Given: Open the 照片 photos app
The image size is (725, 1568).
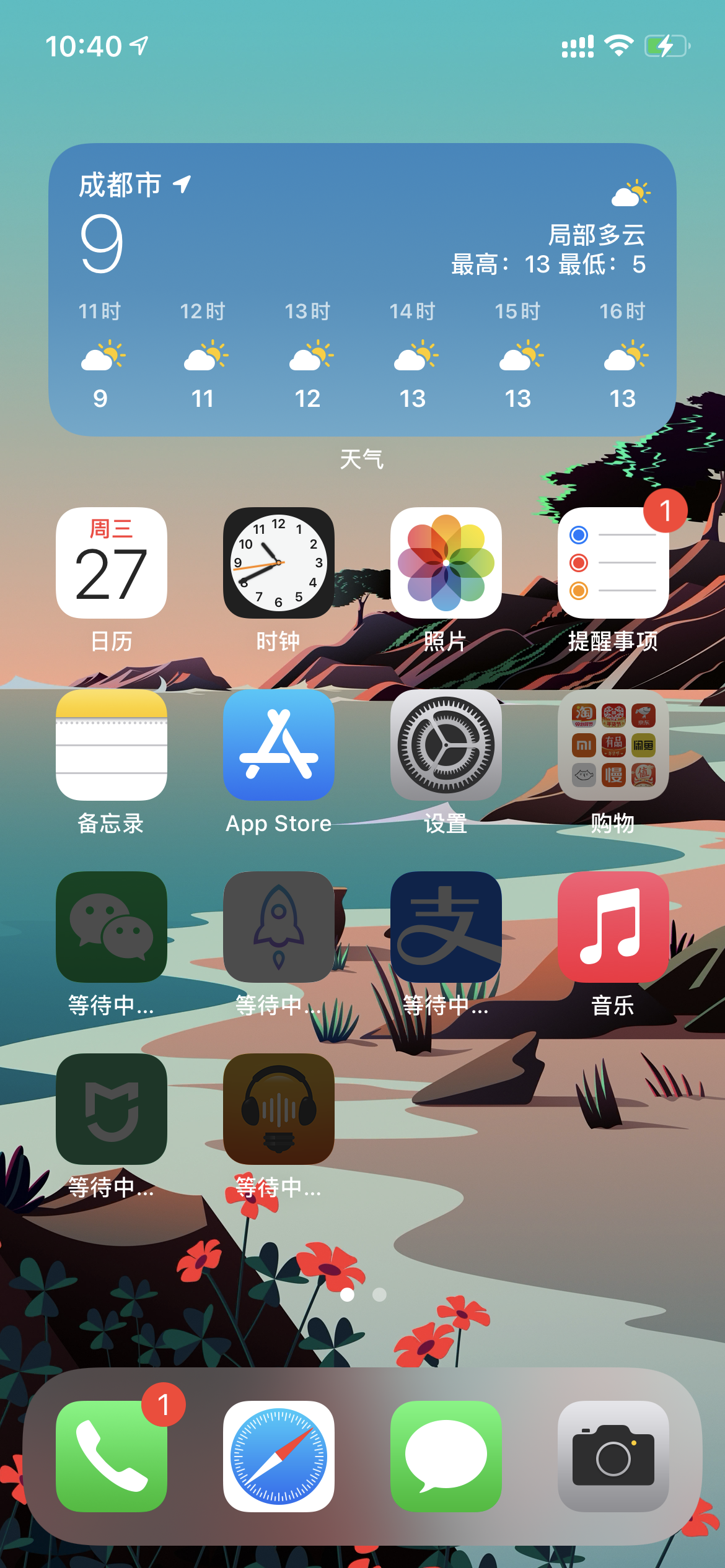Looking at the screenshot, I should [446, 563].
